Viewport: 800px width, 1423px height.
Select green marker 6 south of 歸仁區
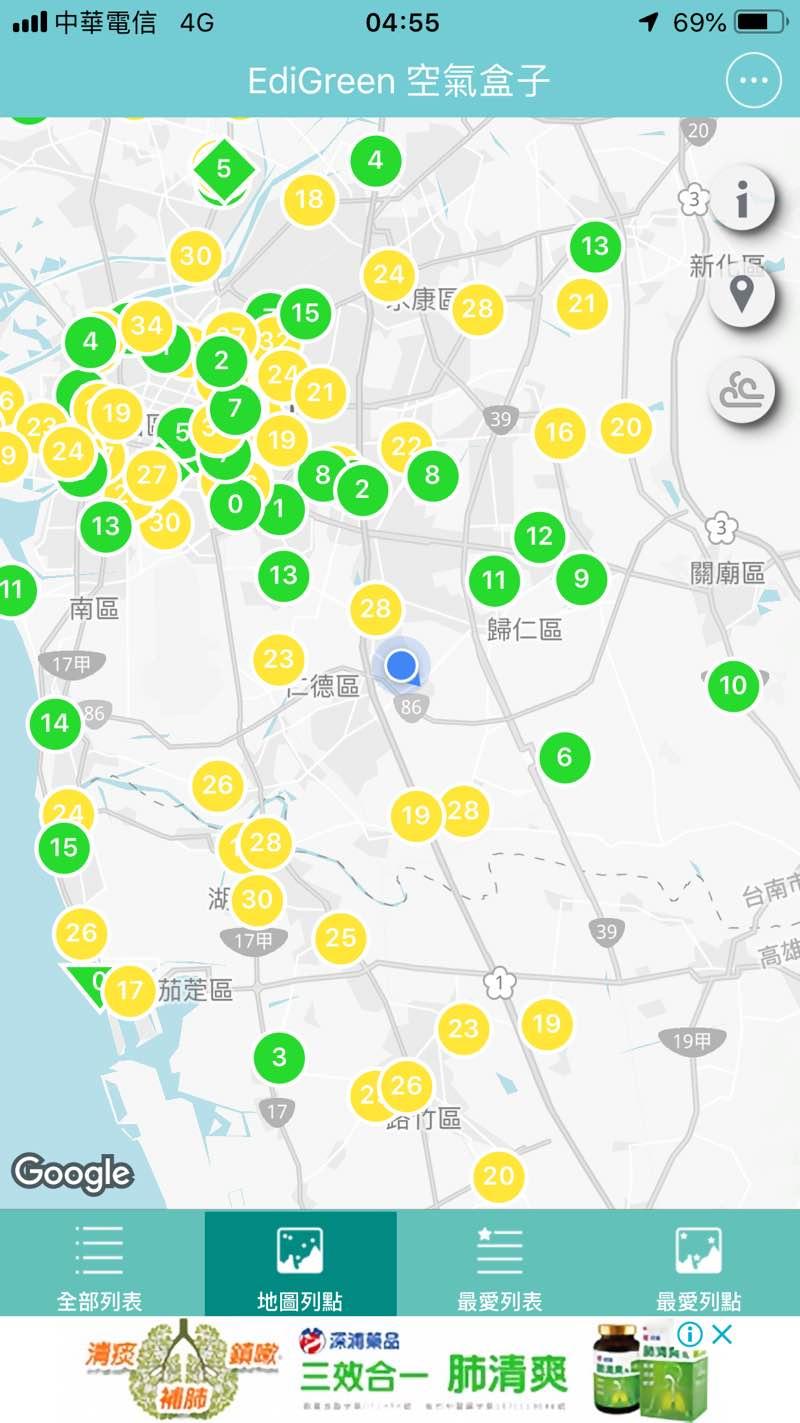tap(565, 757)
